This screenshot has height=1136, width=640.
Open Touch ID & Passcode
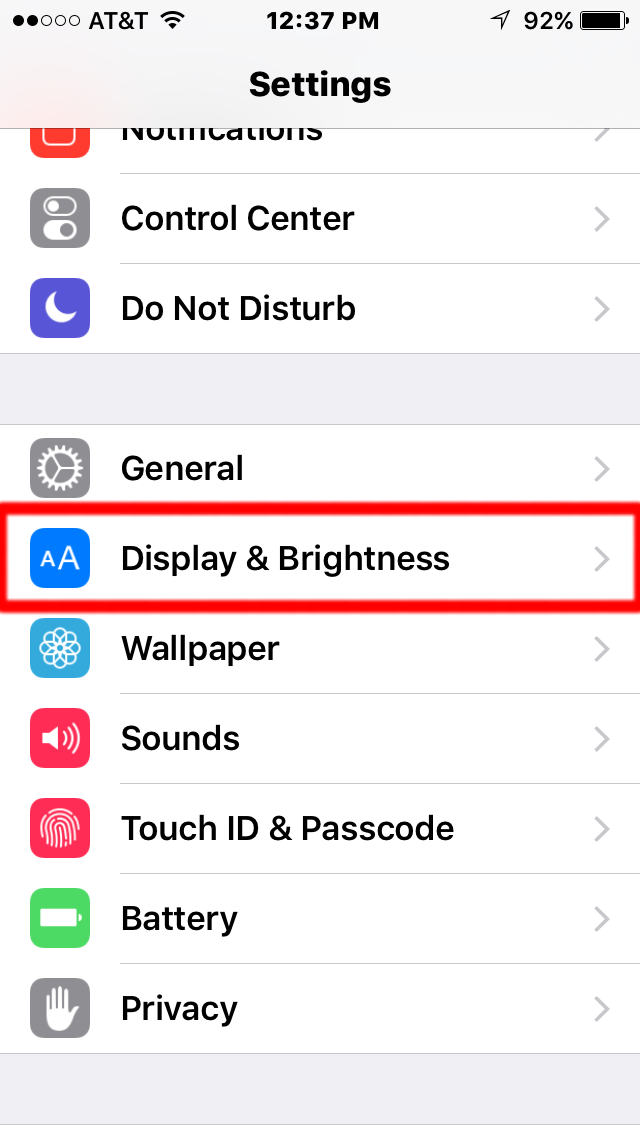coord(320,828)
